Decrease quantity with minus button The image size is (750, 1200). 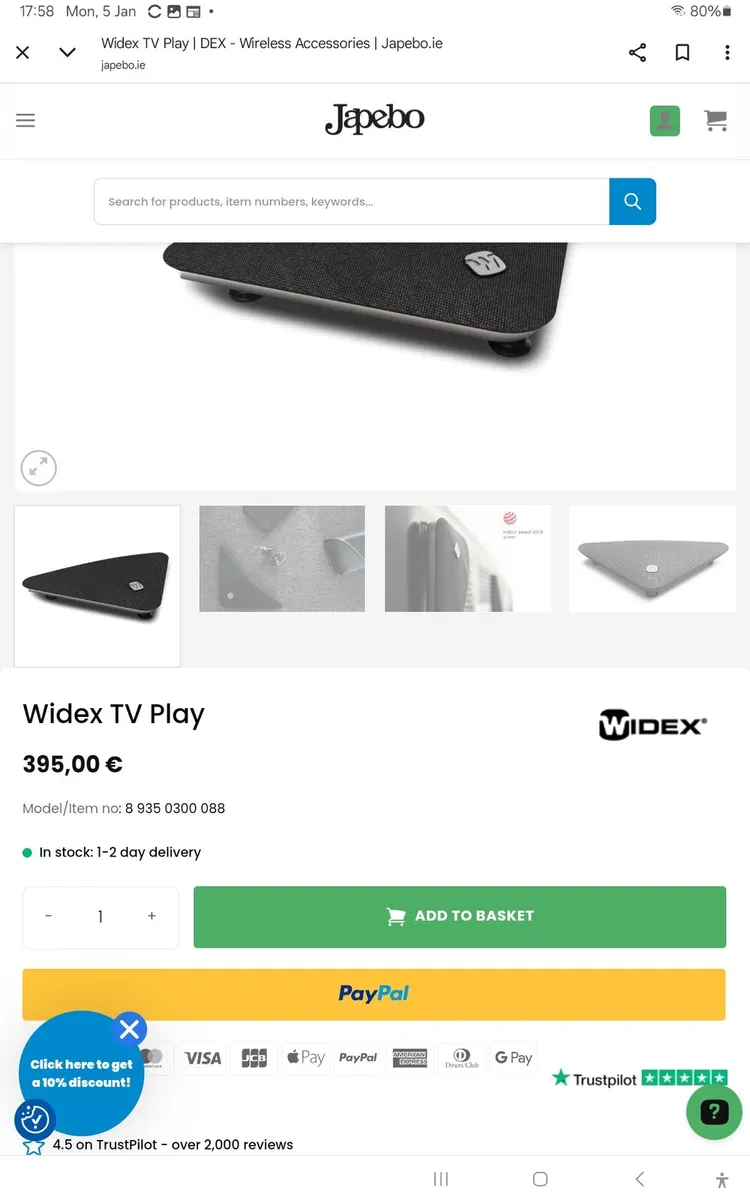(x=48, y=916)
